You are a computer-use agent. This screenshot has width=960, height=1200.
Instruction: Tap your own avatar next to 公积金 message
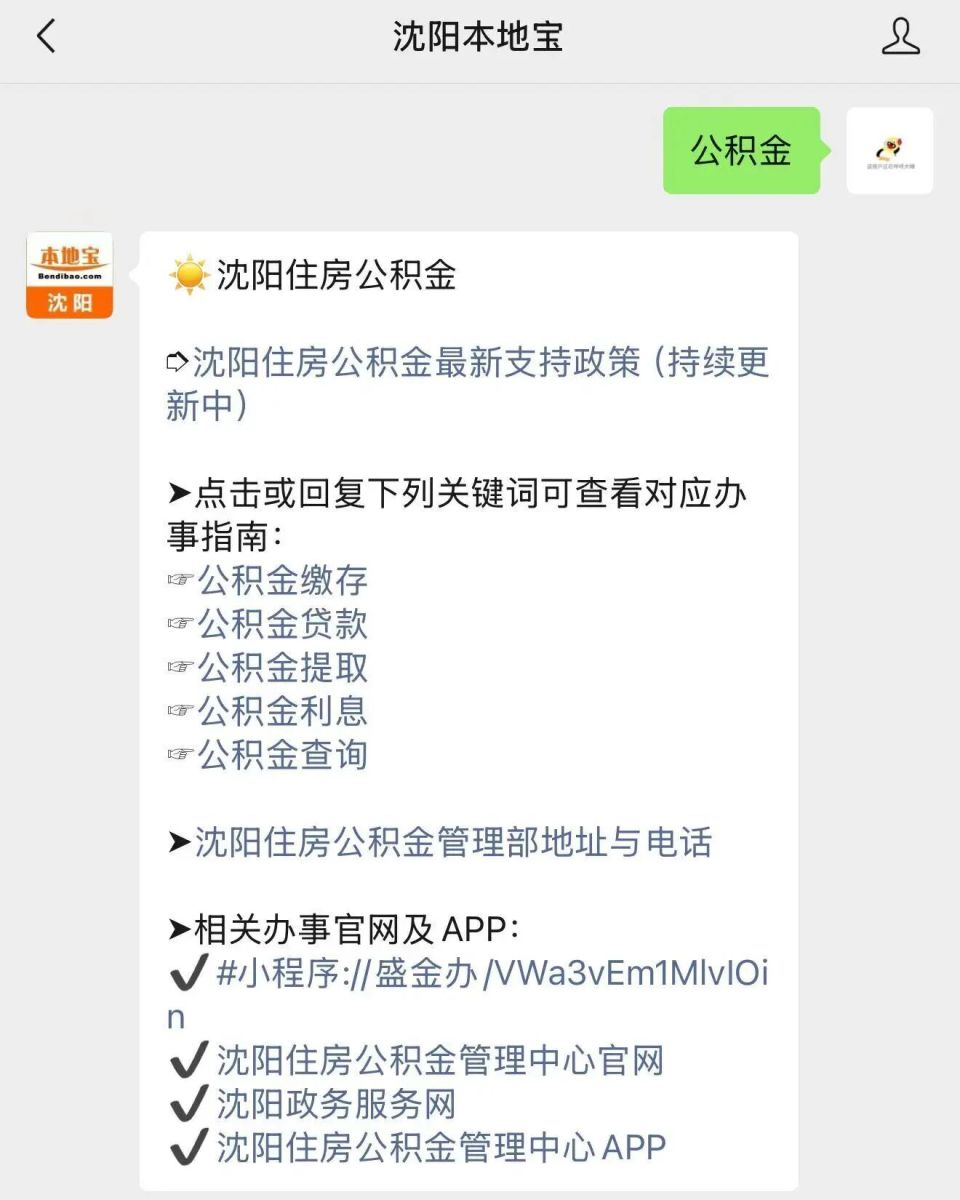tap(891, 152)
